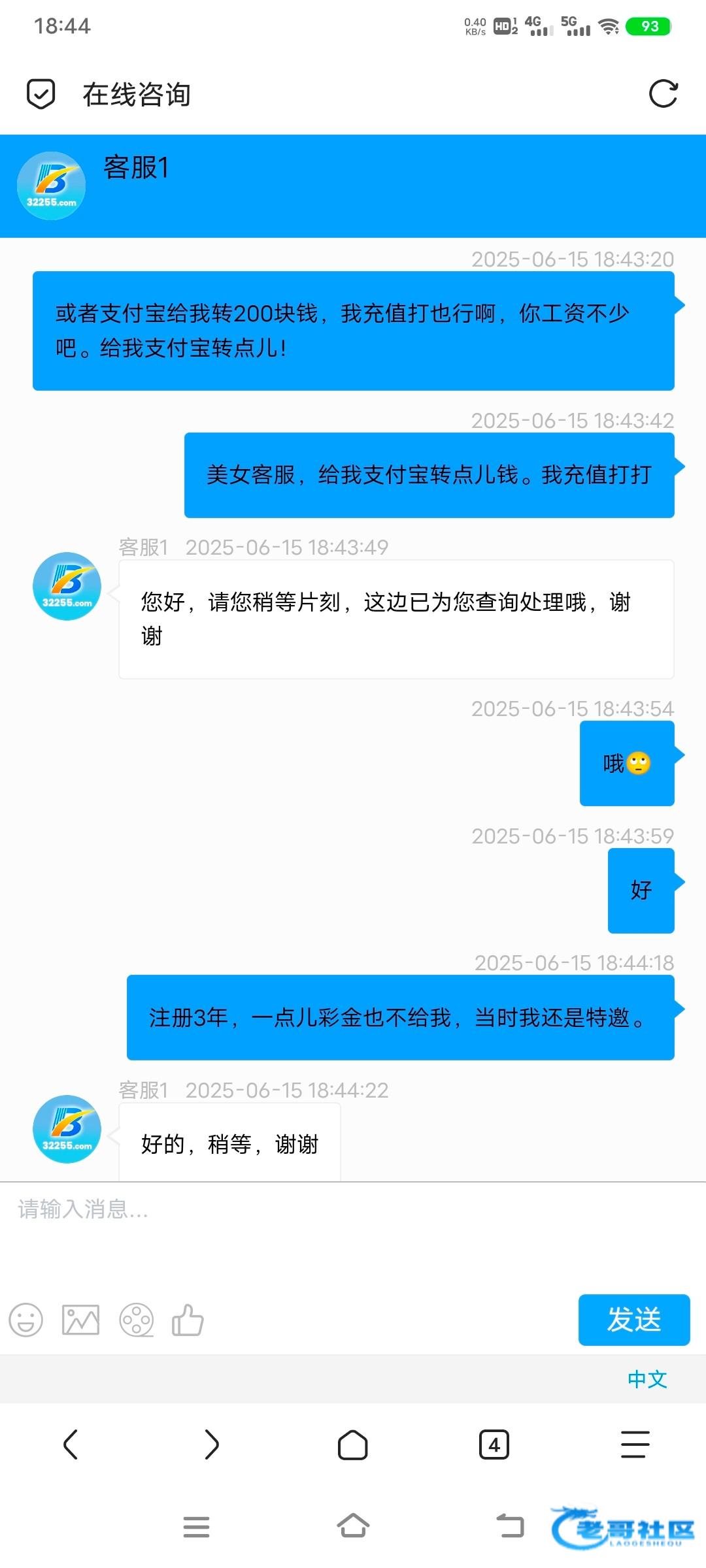Viewport: 706px width, 1568px height.
Task: Go back in the browser
Action: tap(71, 1445)
